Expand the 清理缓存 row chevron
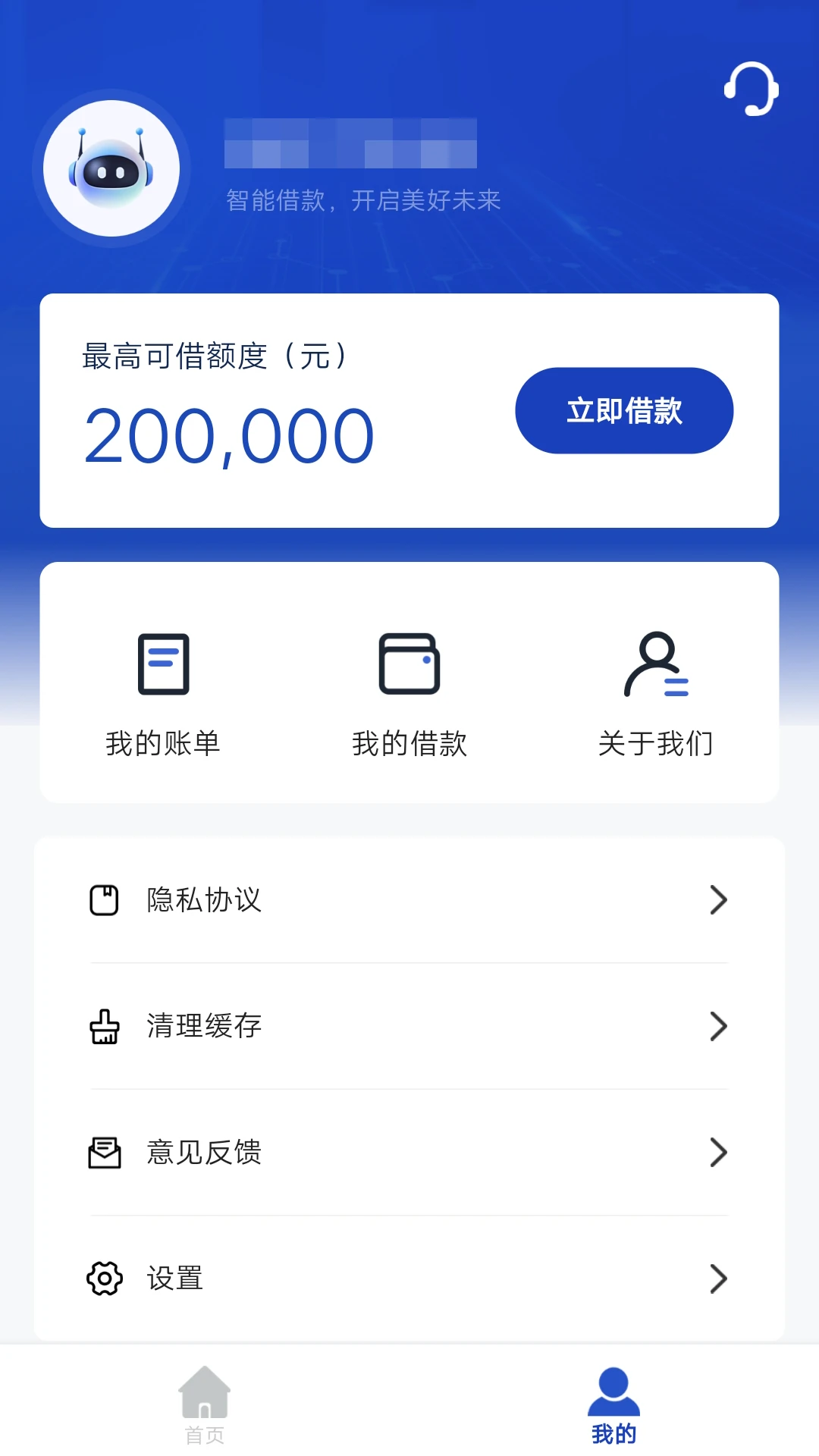The image size is (819, 1456). pos(718,1027)
